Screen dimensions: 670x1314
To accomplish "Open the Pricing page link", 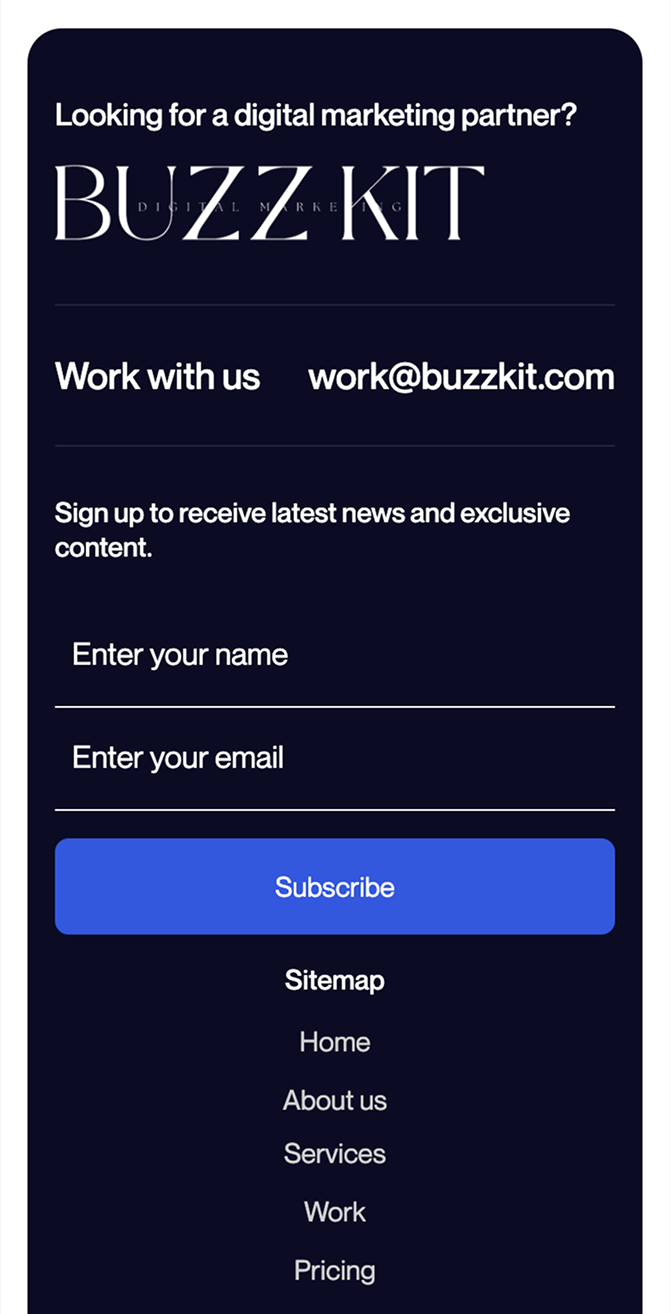I will coord(335,1271).
